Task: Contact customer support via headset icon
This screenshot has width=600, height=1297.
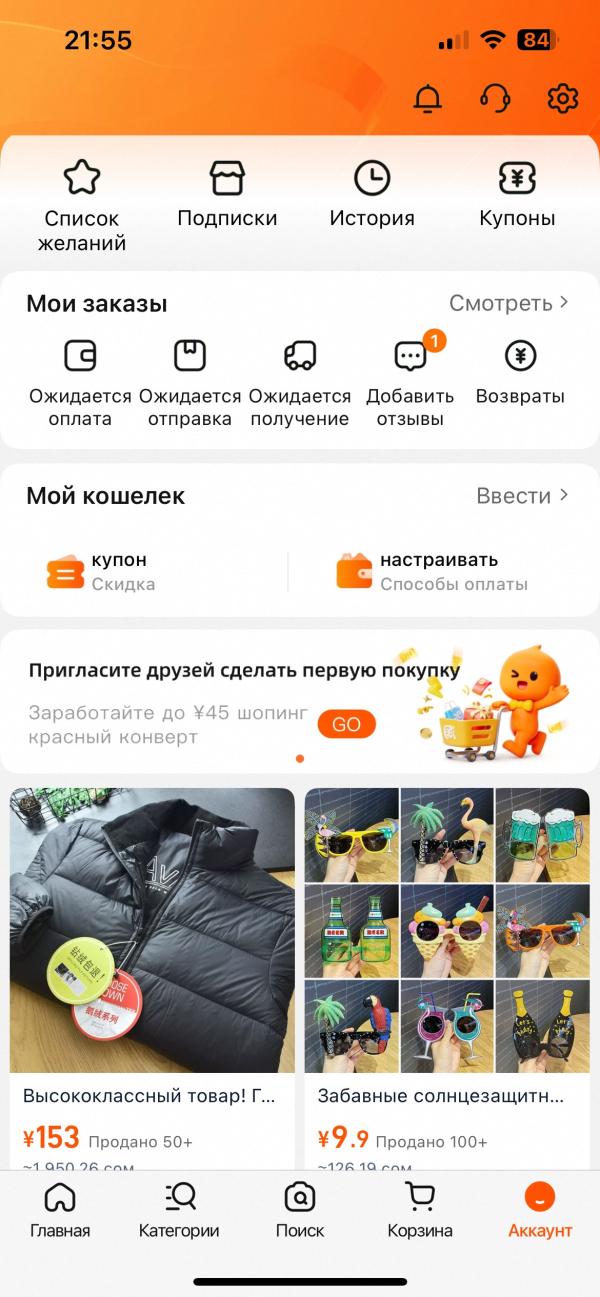Action: [x=495, y=98]
